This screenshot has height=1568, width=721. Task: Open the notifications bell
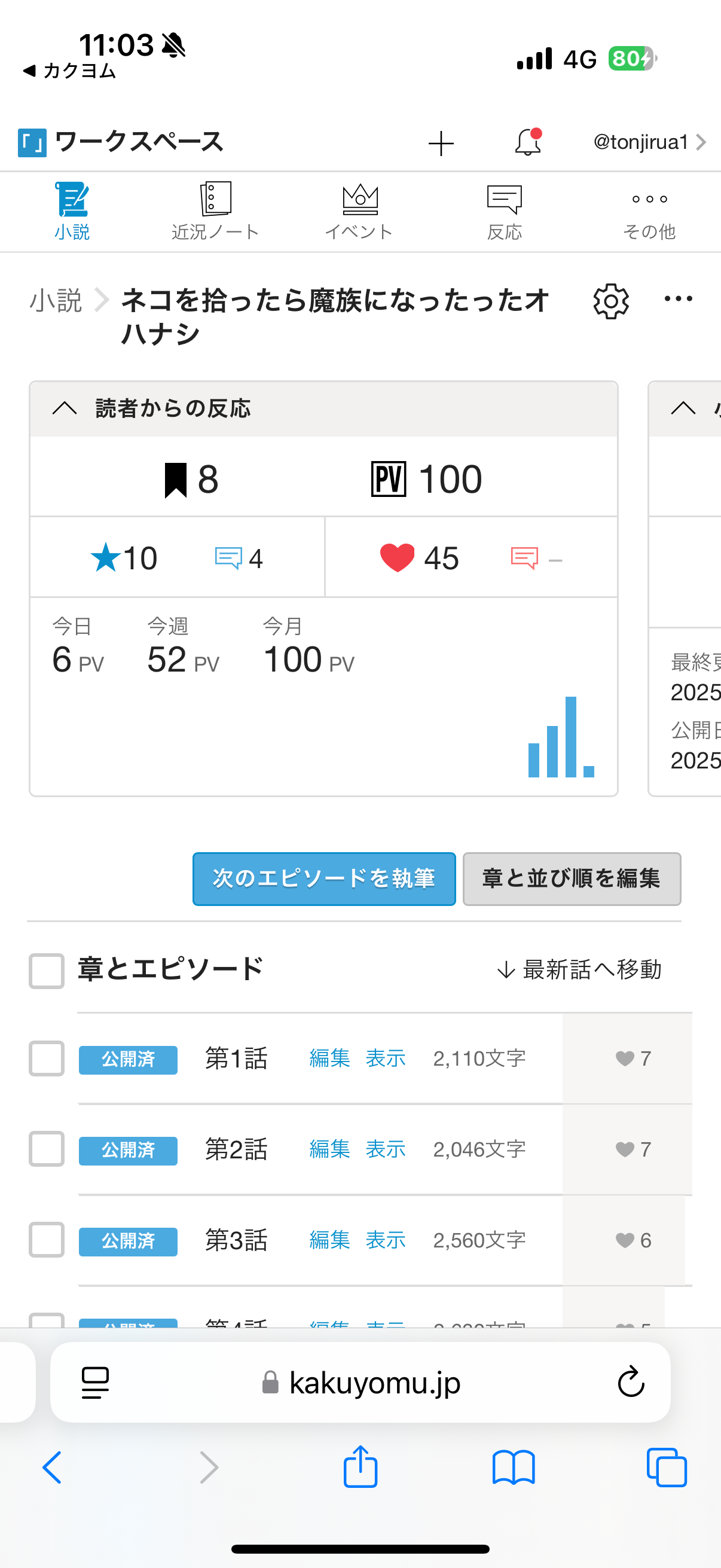point(527,142)
